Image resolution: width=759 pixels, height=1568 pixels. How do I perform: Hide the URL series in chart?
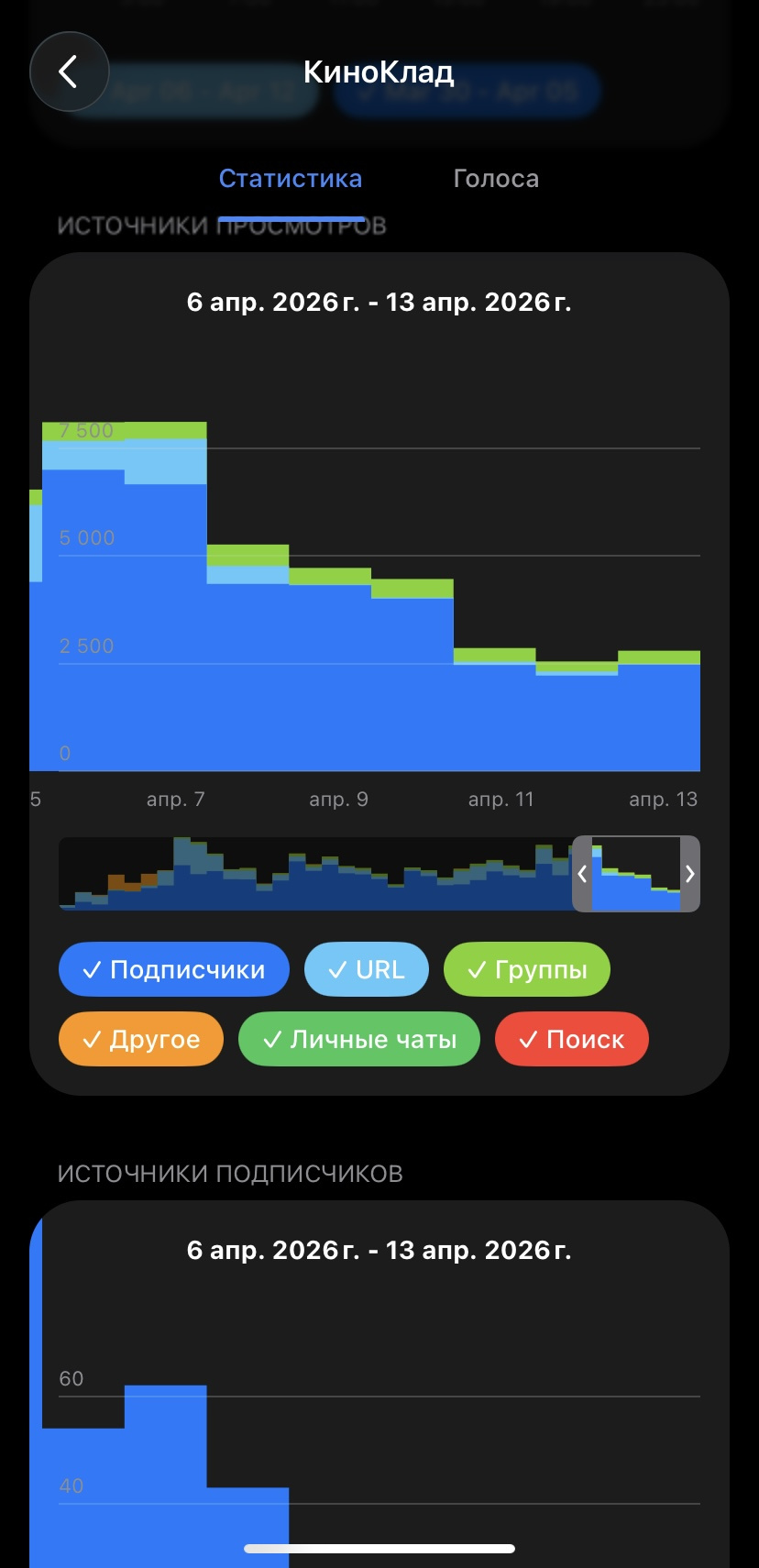[367, 969]
